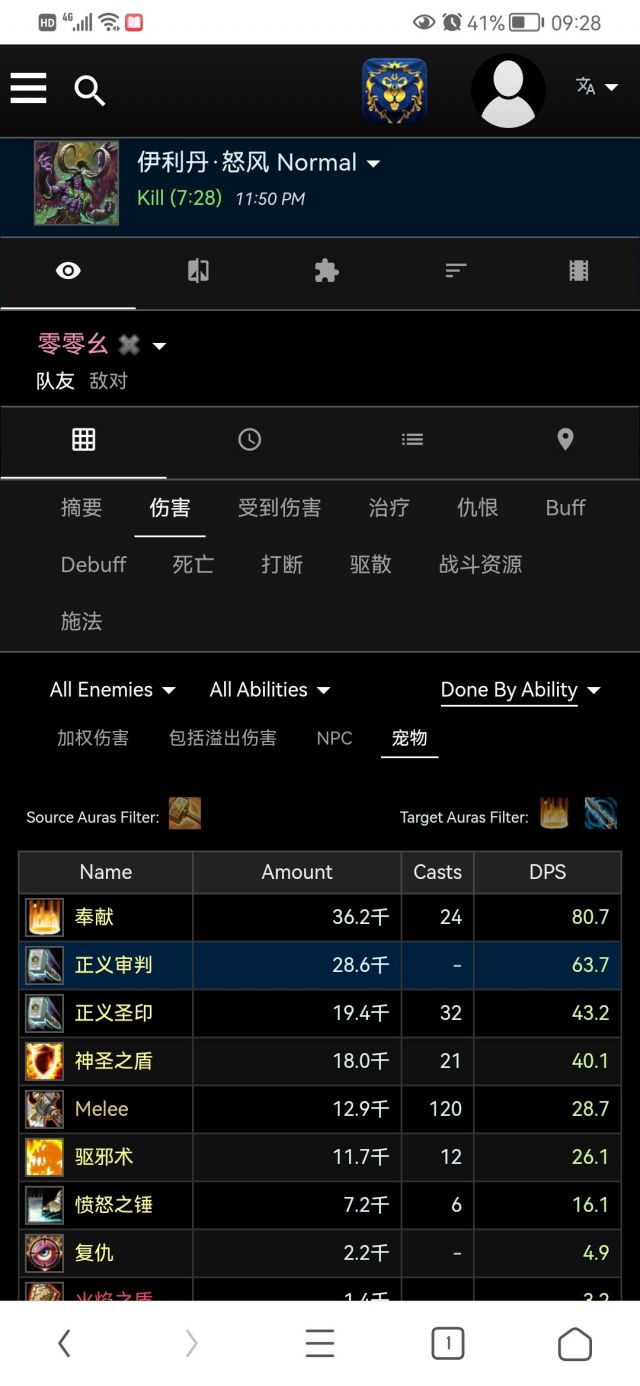Switch to the 敌对 option
This screenshot has height=1386, width=640.
(108, 381)
